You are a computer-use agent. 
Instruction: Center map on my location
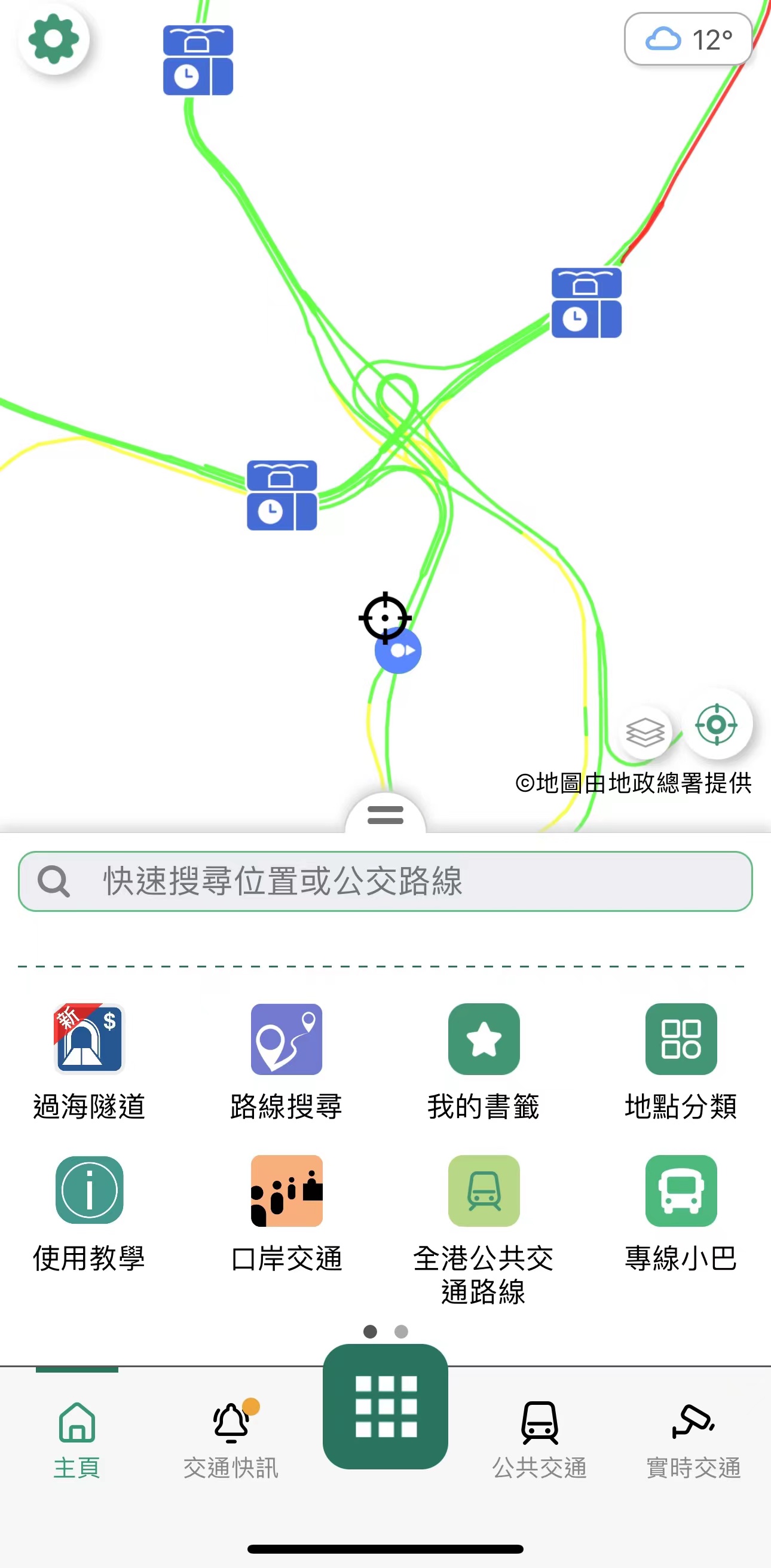tap(717, 724)
